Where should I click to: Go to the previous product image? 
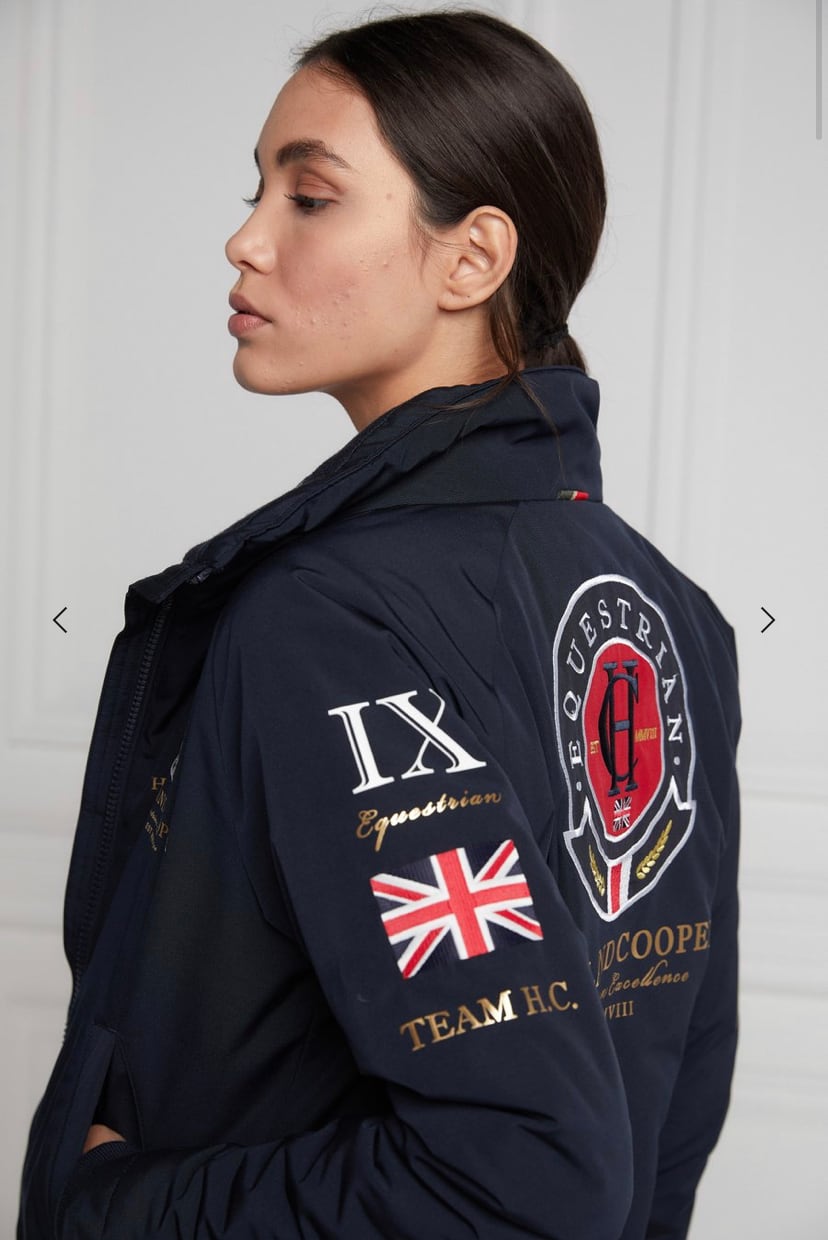click(60, 620)
